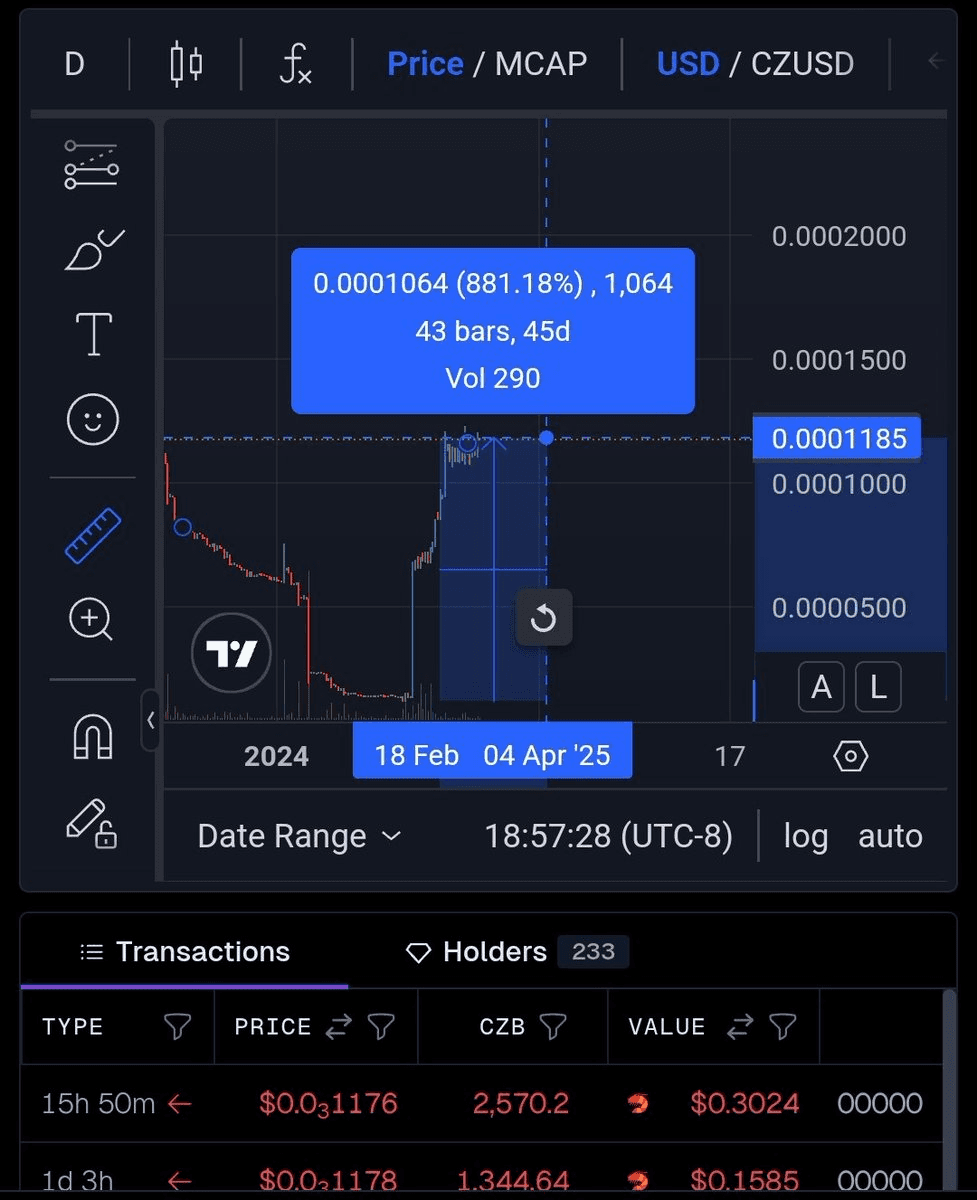Open the fx indicators menu

(x=295, y=64)
